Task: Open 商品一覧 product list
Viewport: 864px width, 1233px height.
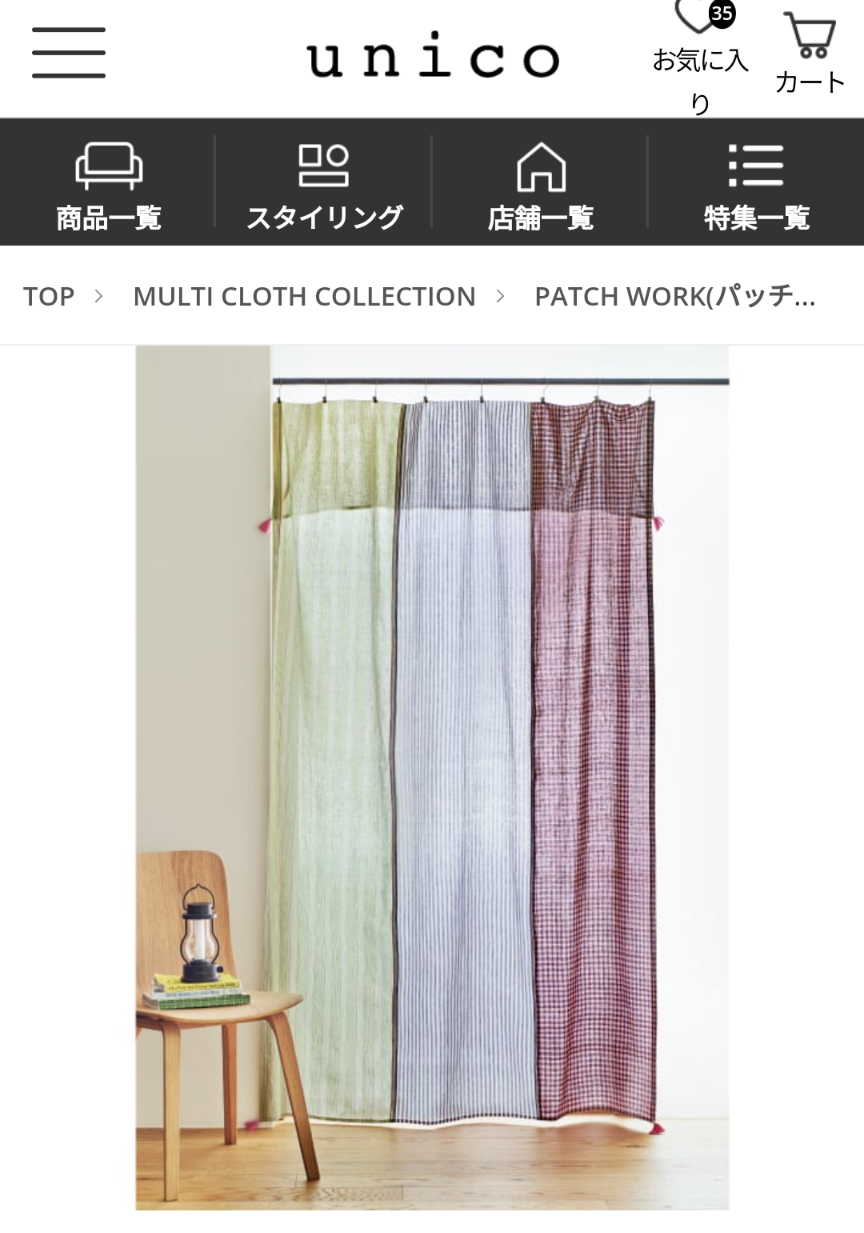Action: click(x=108, y=185)
